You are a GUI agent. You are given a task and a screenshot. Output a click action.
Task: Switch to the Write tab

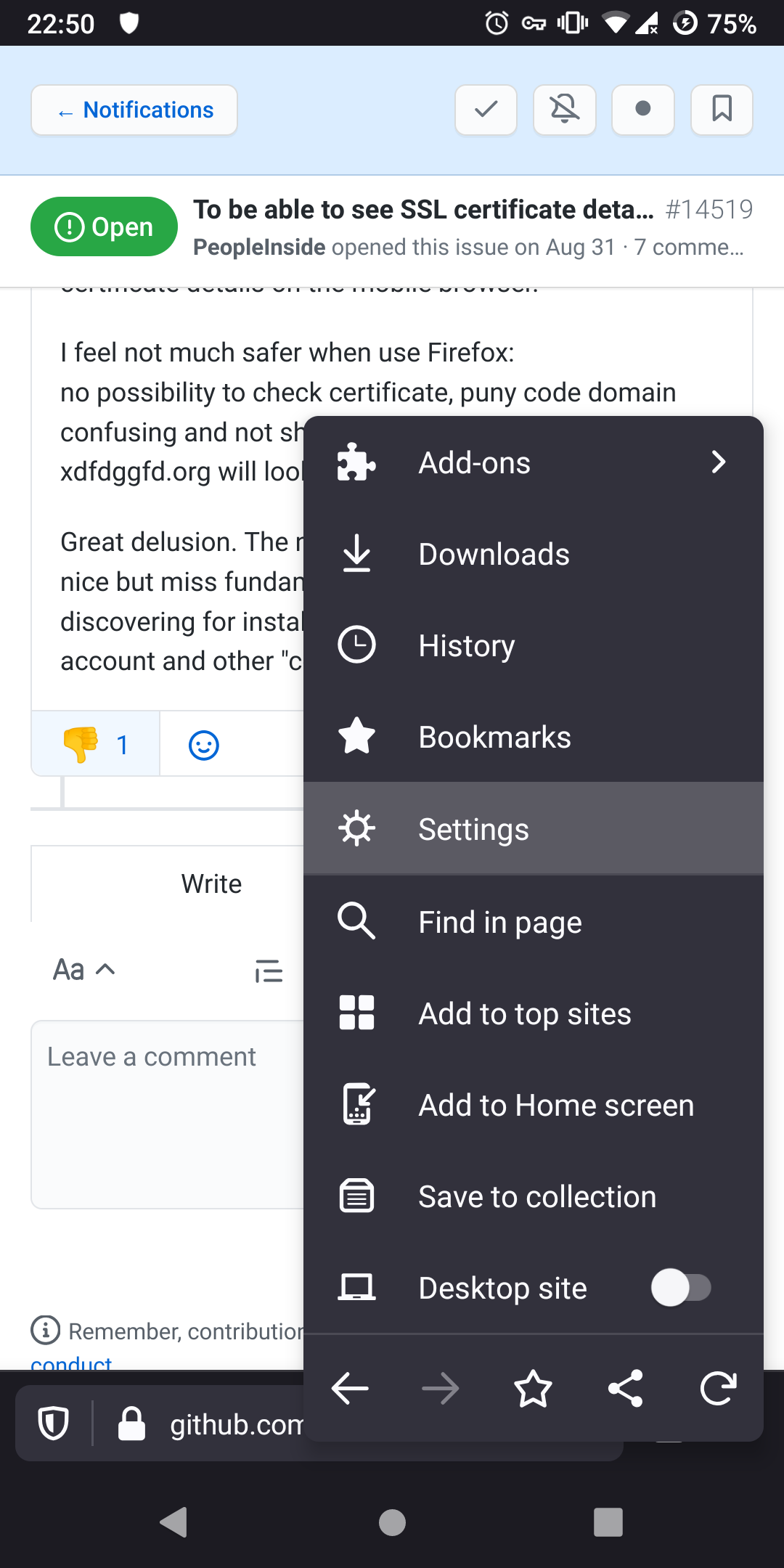pos(211,883)
